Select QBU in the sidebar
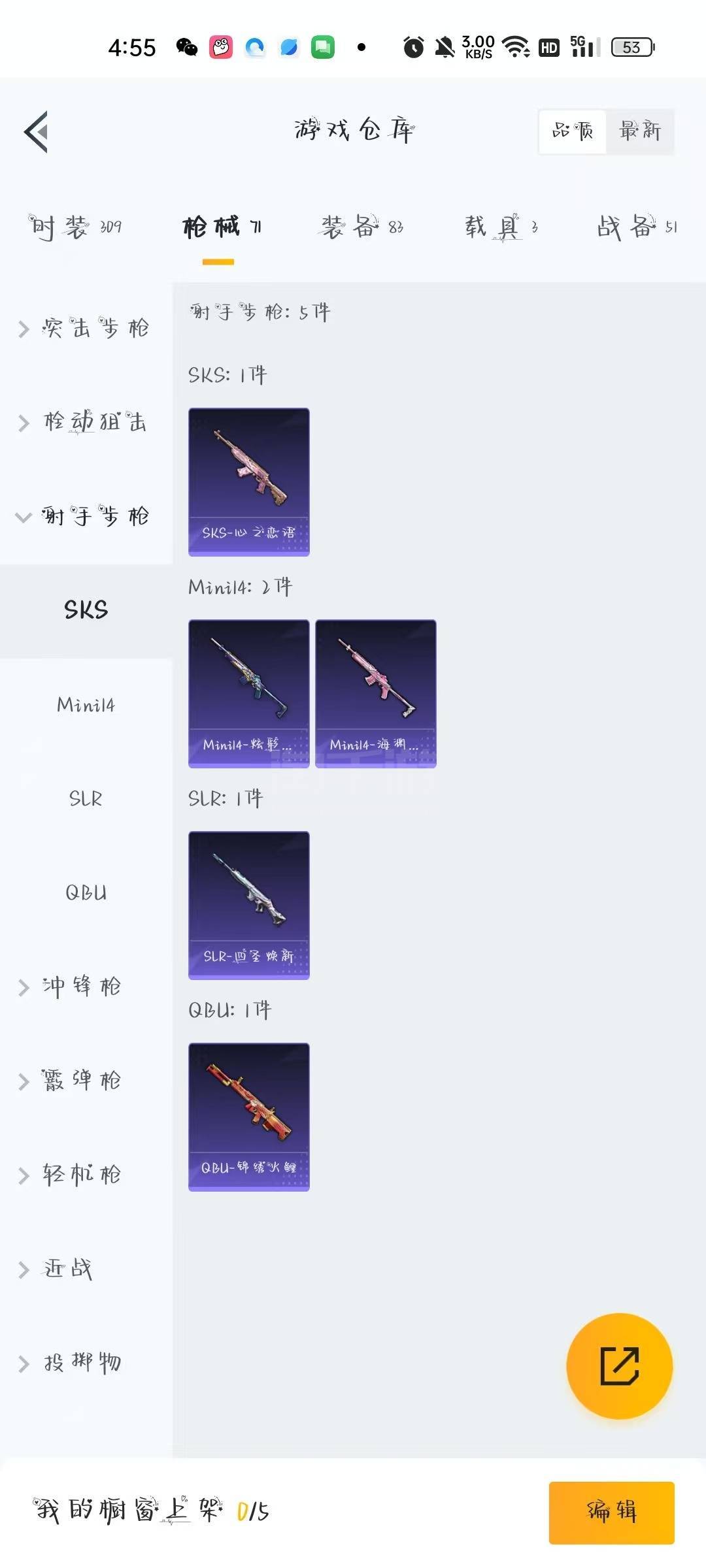The height and width of the screenshot is (1568, 706). click(86, 892)
